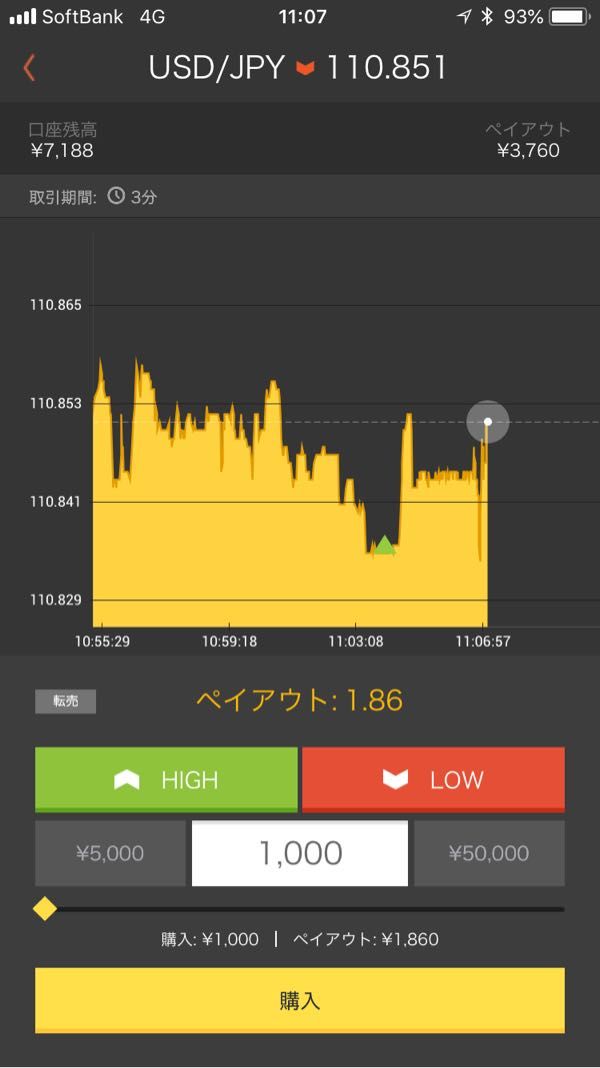This screenshot has height=1068, width=600.
Task: Set the amount to ¥5,000
Action: (110, 853)
